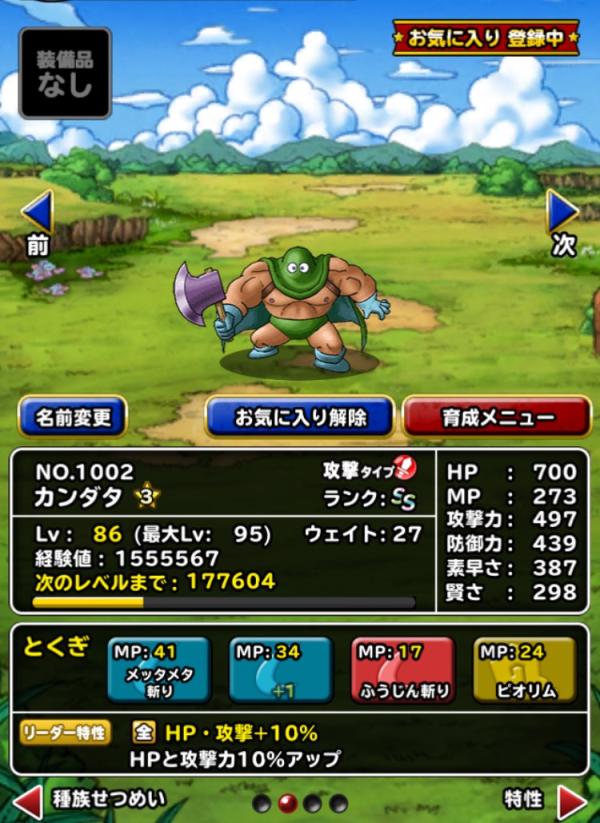Viewport: 600px width, 823px height.
Task: View the ビオリム skill
Action: pos(523,669)
